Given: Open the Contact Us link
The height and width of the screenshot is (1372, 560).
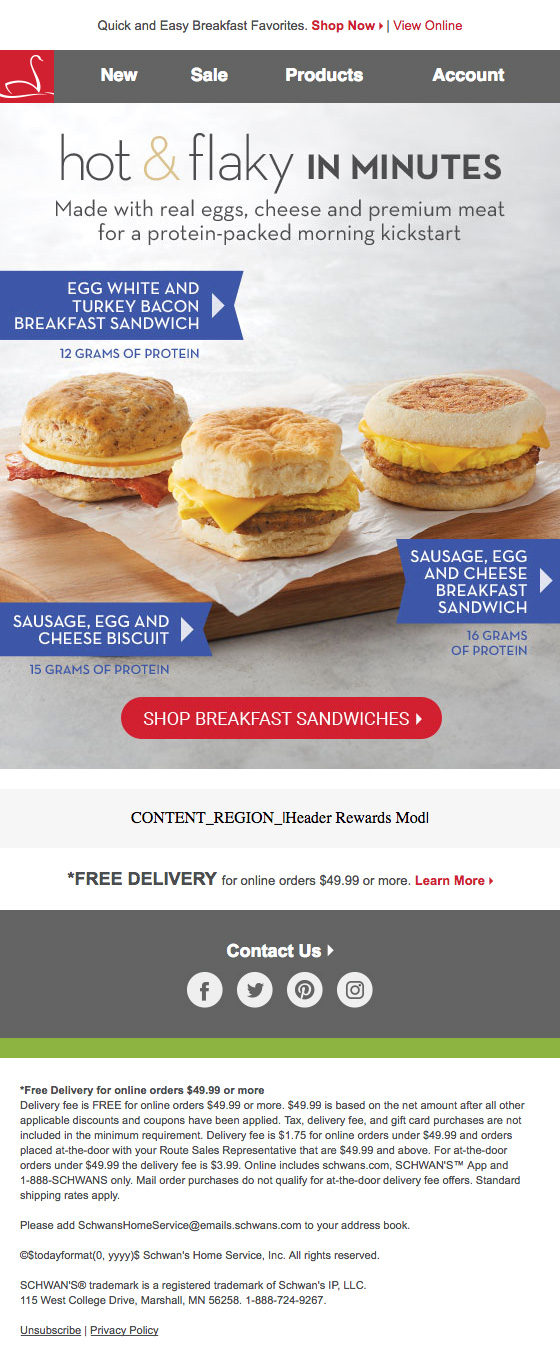Looking at the screenshot, I should 280,950.
